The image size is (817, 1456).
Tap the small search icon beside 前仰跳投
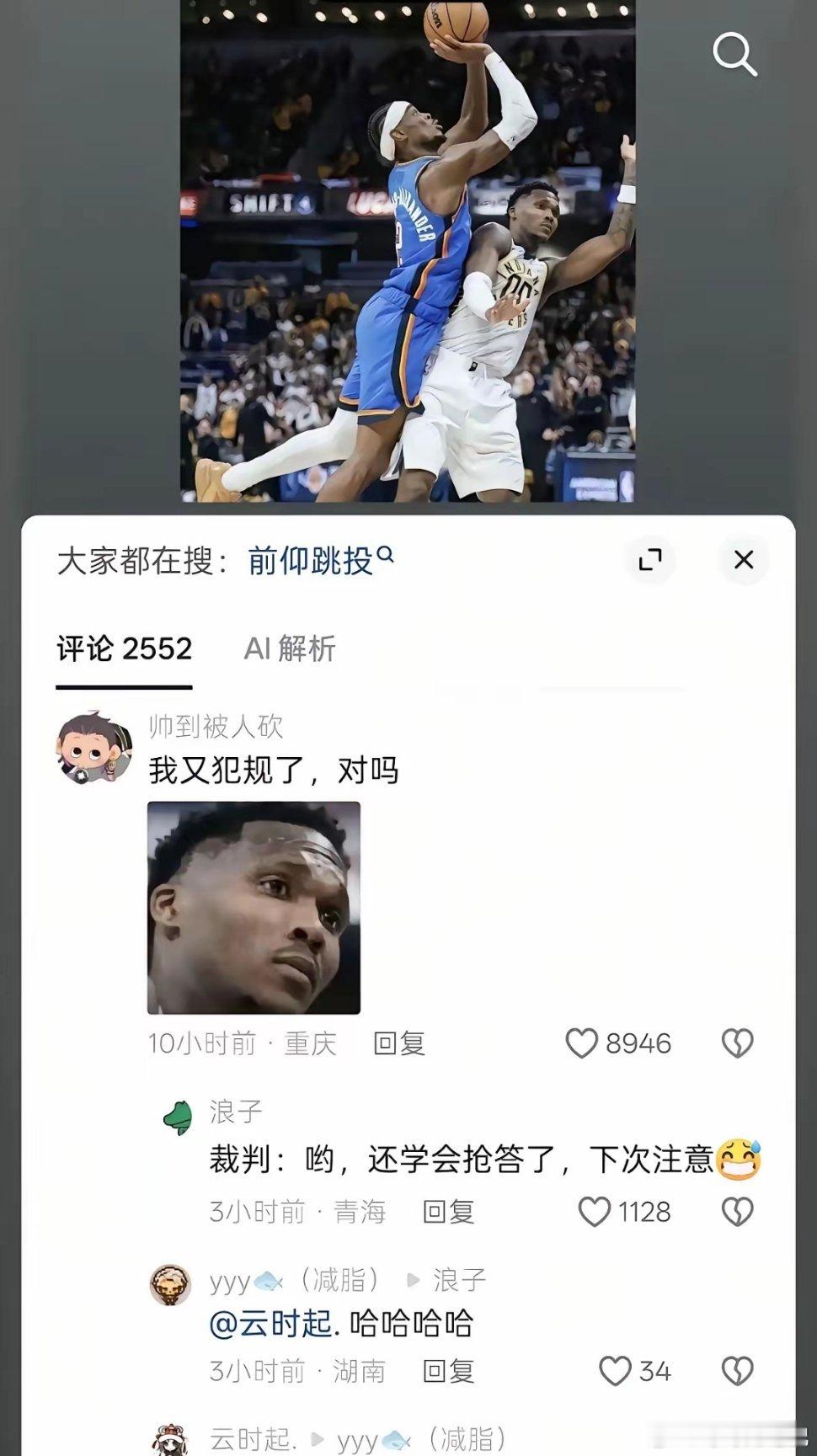coord(387,556)
